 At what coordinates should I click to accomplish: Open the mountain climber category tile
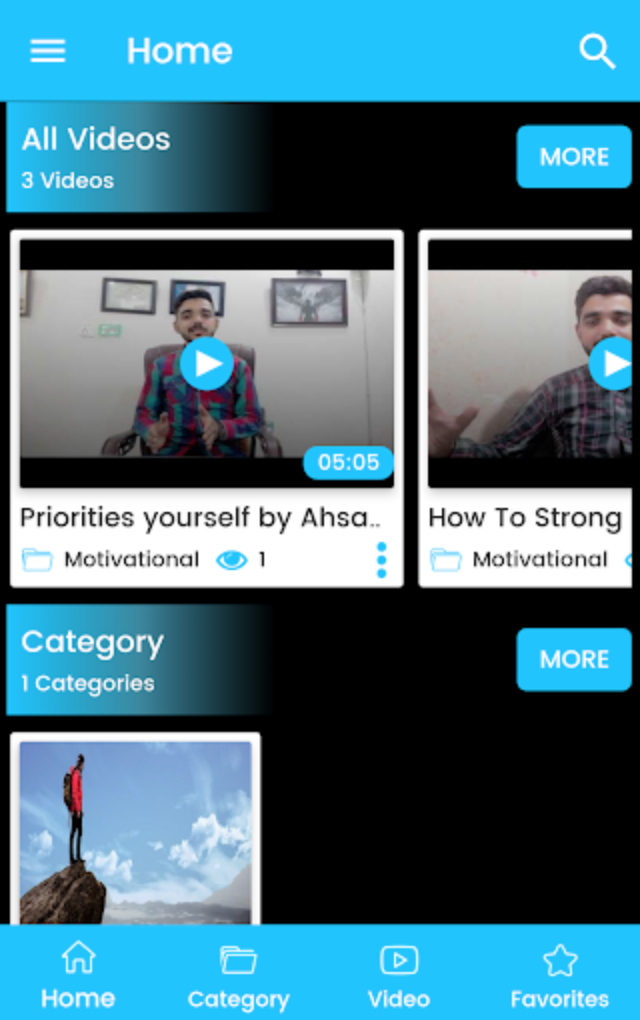click(136, 830)
